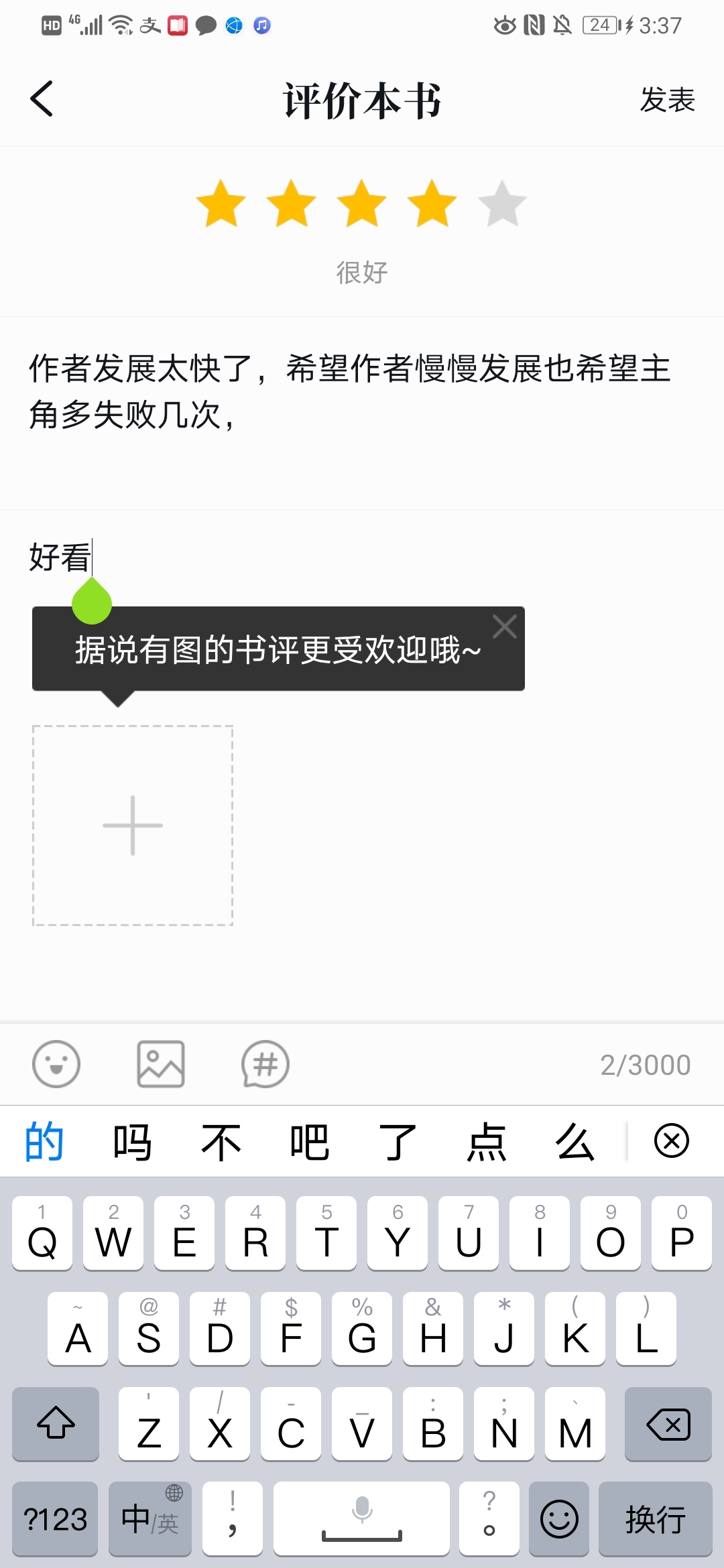
Task: Switch keyboard language with 中/英 key
Action: click(150, 1519)
